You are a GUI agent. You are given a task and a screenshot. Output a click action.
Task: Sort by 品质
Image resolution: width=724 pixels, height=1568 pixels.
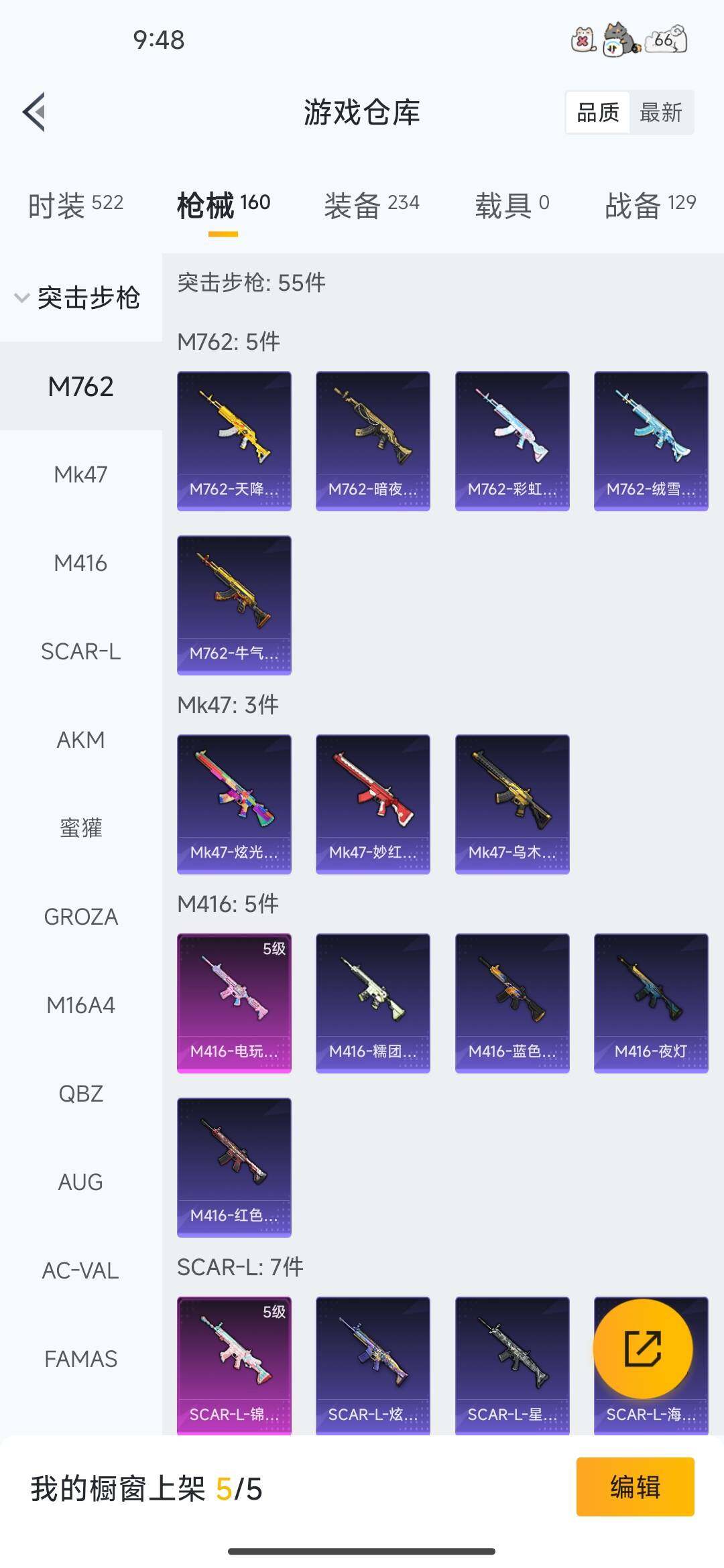[x=598, y=113]
